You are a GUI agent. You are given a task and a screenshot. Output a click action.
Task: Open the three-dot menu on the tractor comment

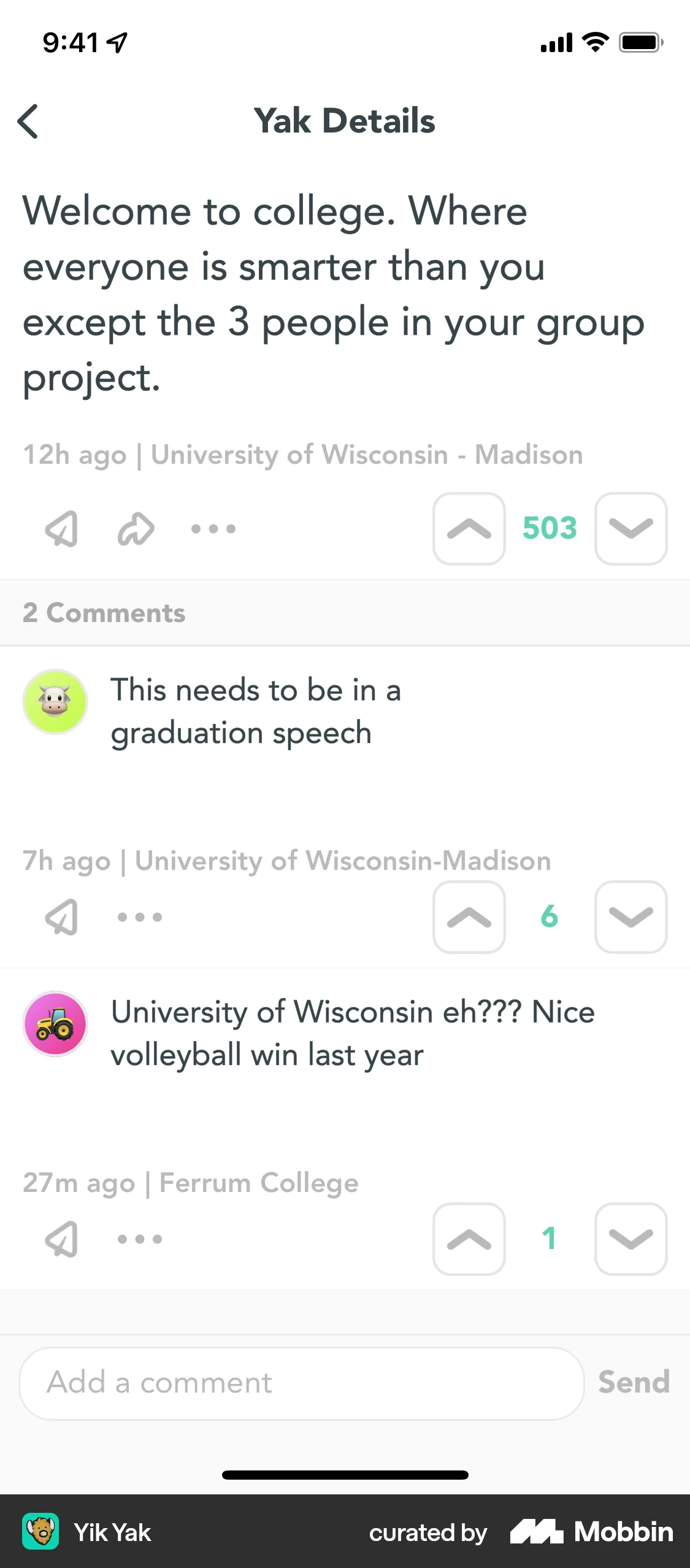click(139, 1240)
